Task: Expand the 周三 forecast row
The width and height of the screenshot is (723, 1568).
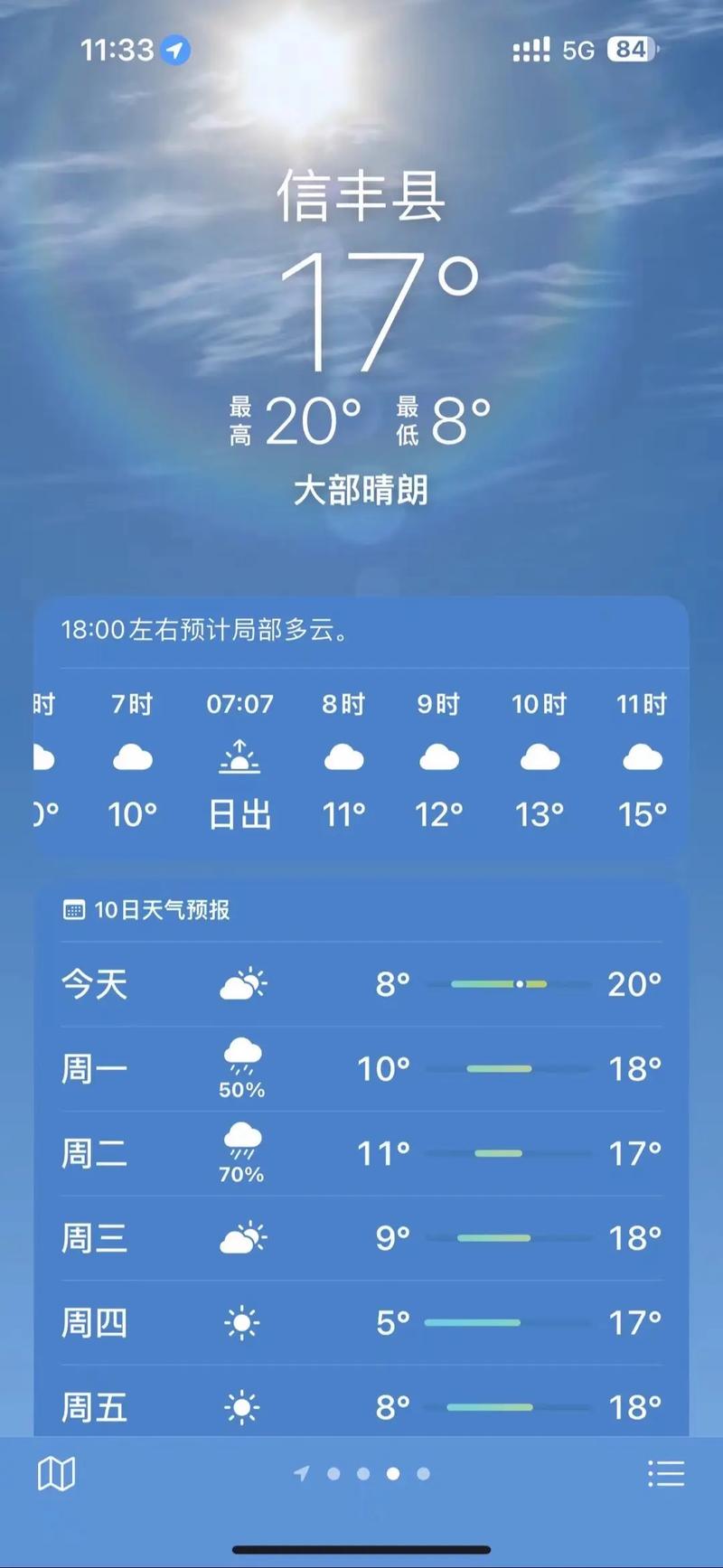Action: [x=361, y=1237]
